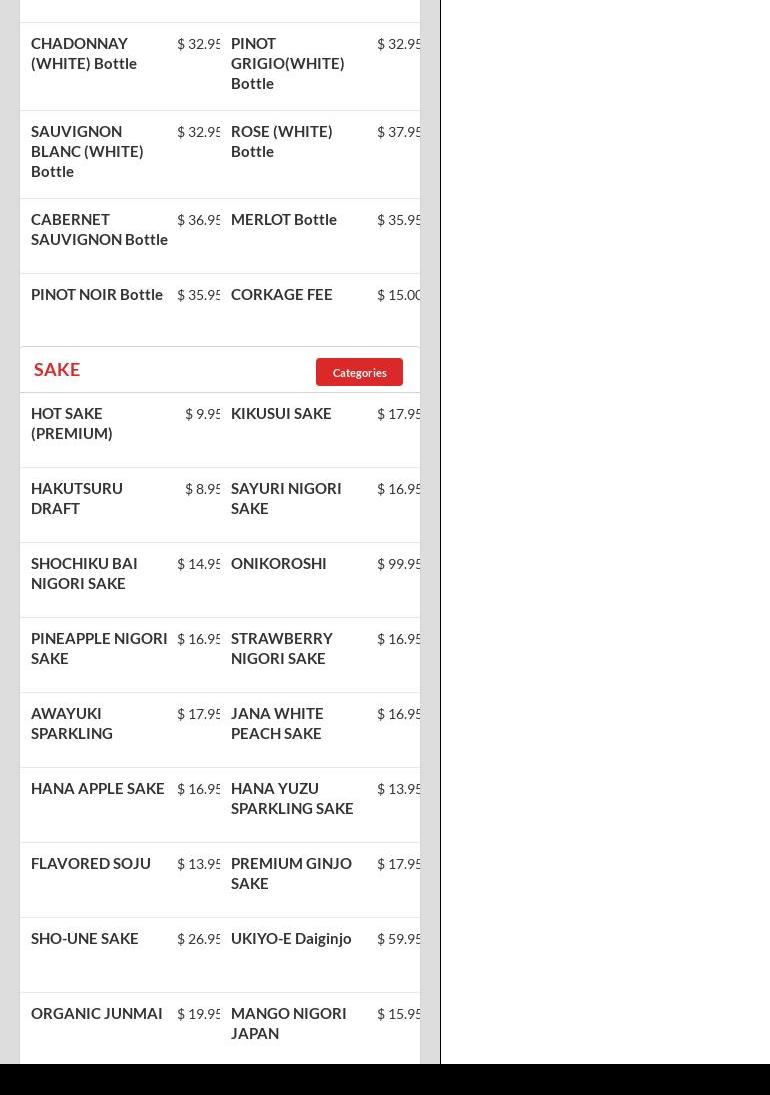770x1095 pixels.
Task: Open the Categories button in Sake section
Action: (359, 372)
